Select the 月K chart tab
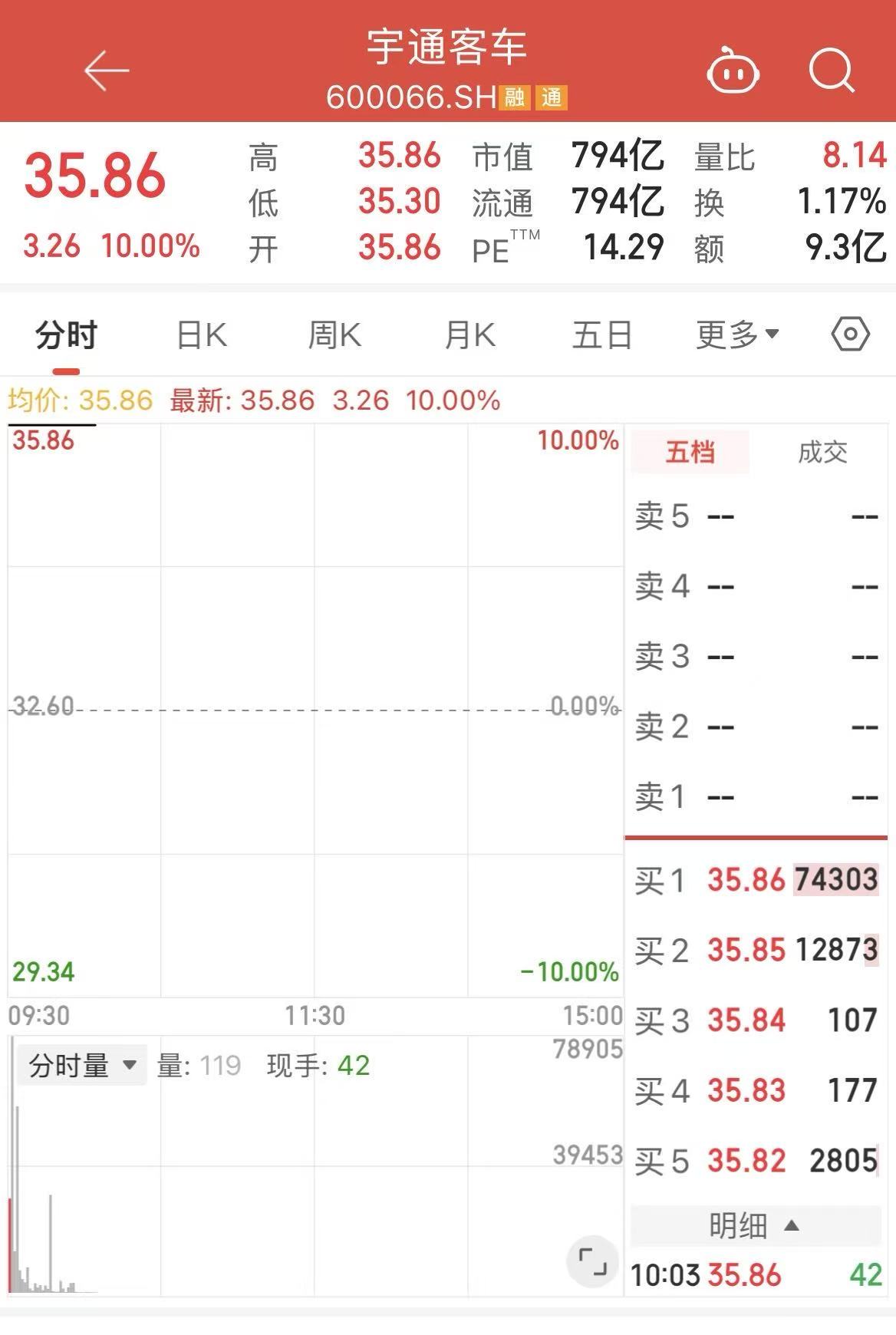The height and width of the screenshot is (1335, 896). coord(469,335)
